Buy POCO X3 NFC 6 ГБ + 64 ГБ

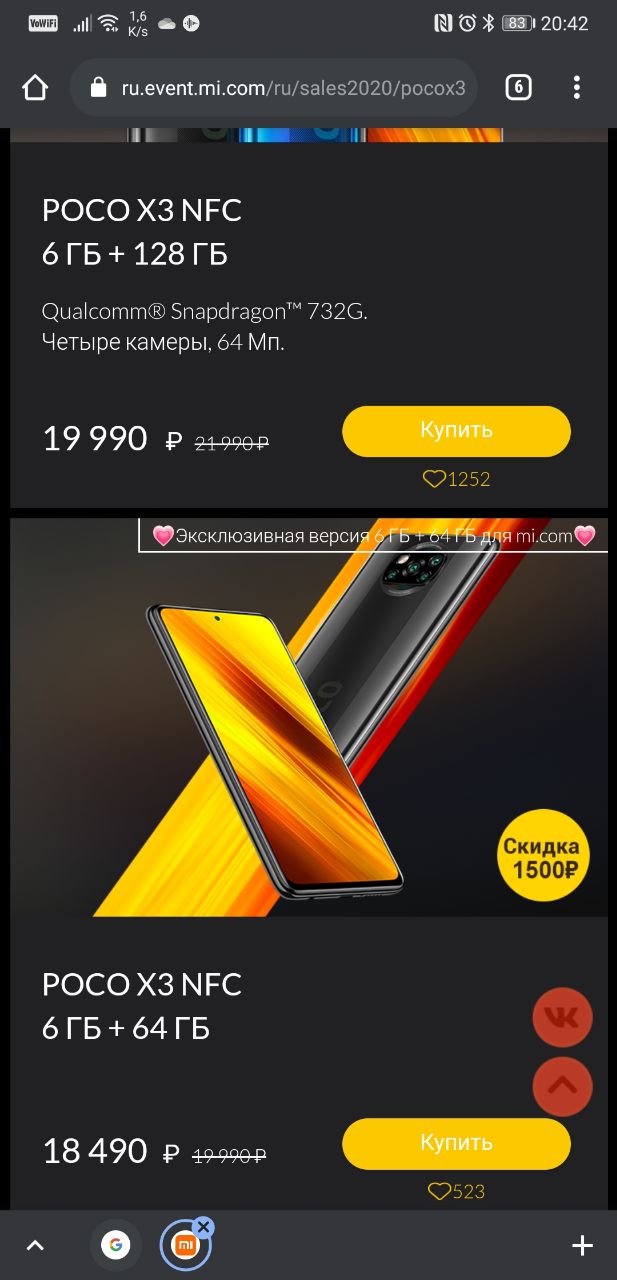(456, 1143)
